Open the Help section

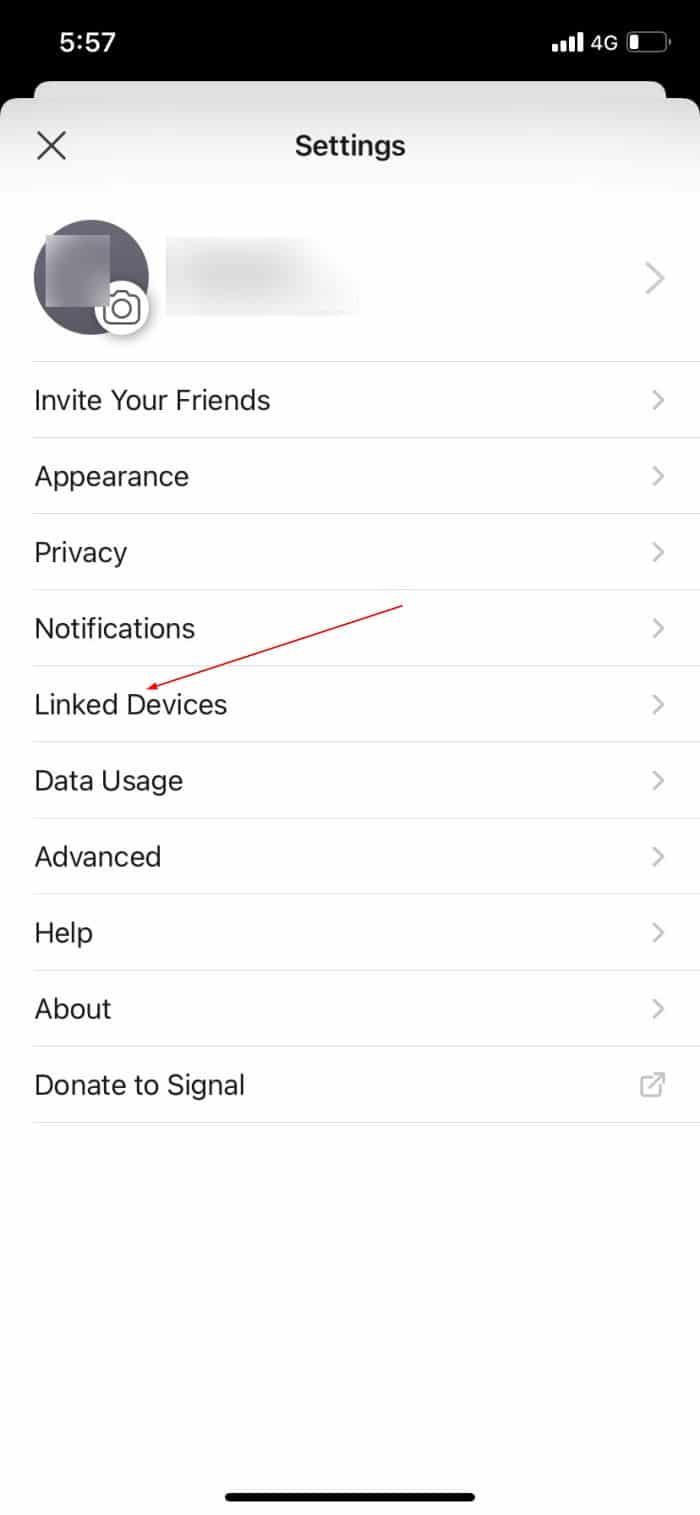coord(64,932)
